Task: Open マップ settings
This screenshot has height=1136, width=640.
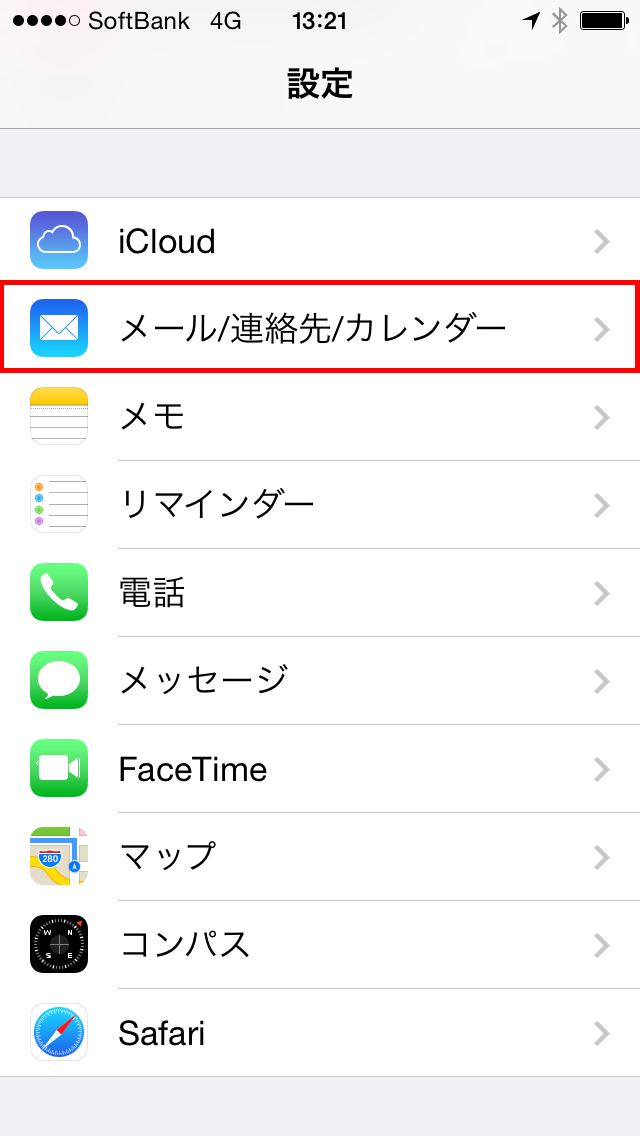Action: click(320, 857)
